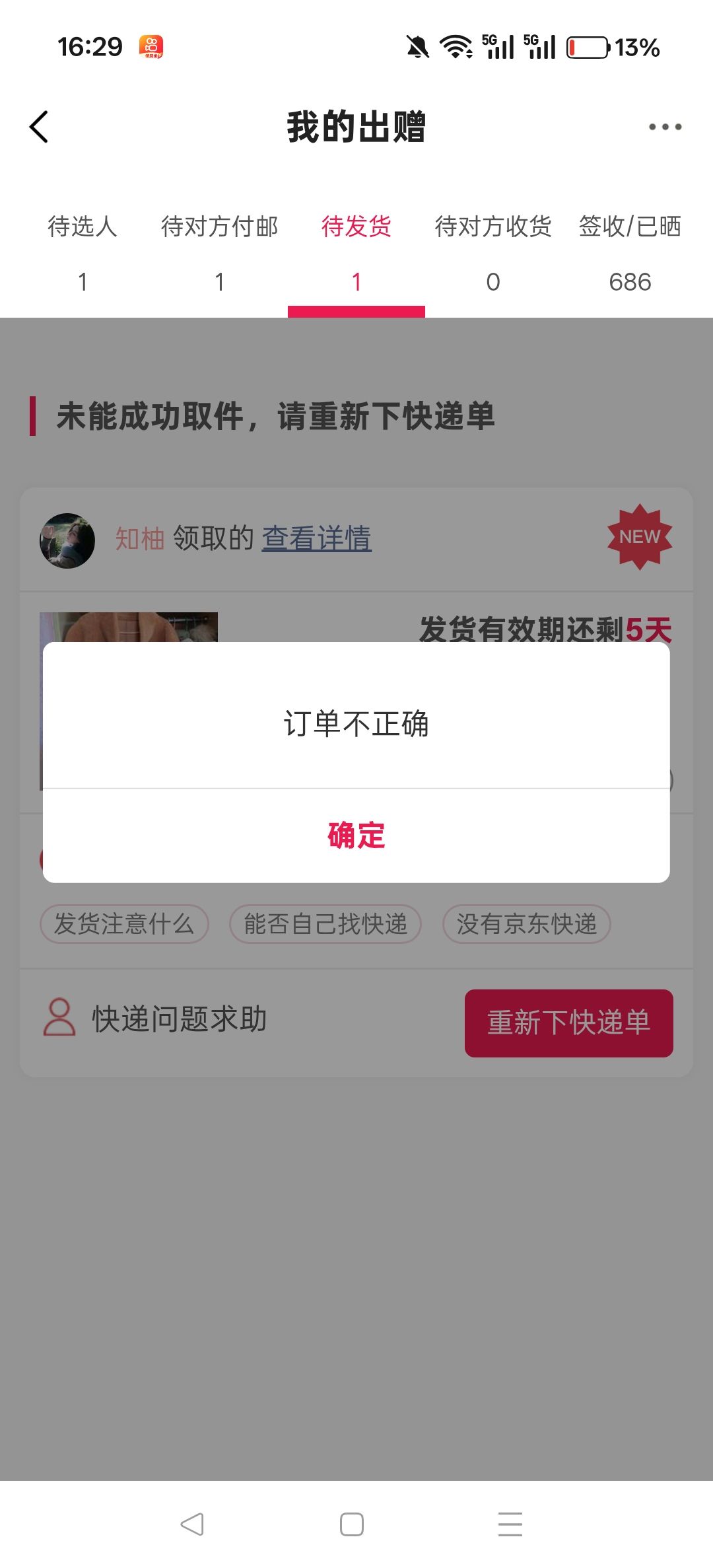The width and height of the screenshot is (713, 1568).
Task: Go to system home screen
Action: point(351,1524)
